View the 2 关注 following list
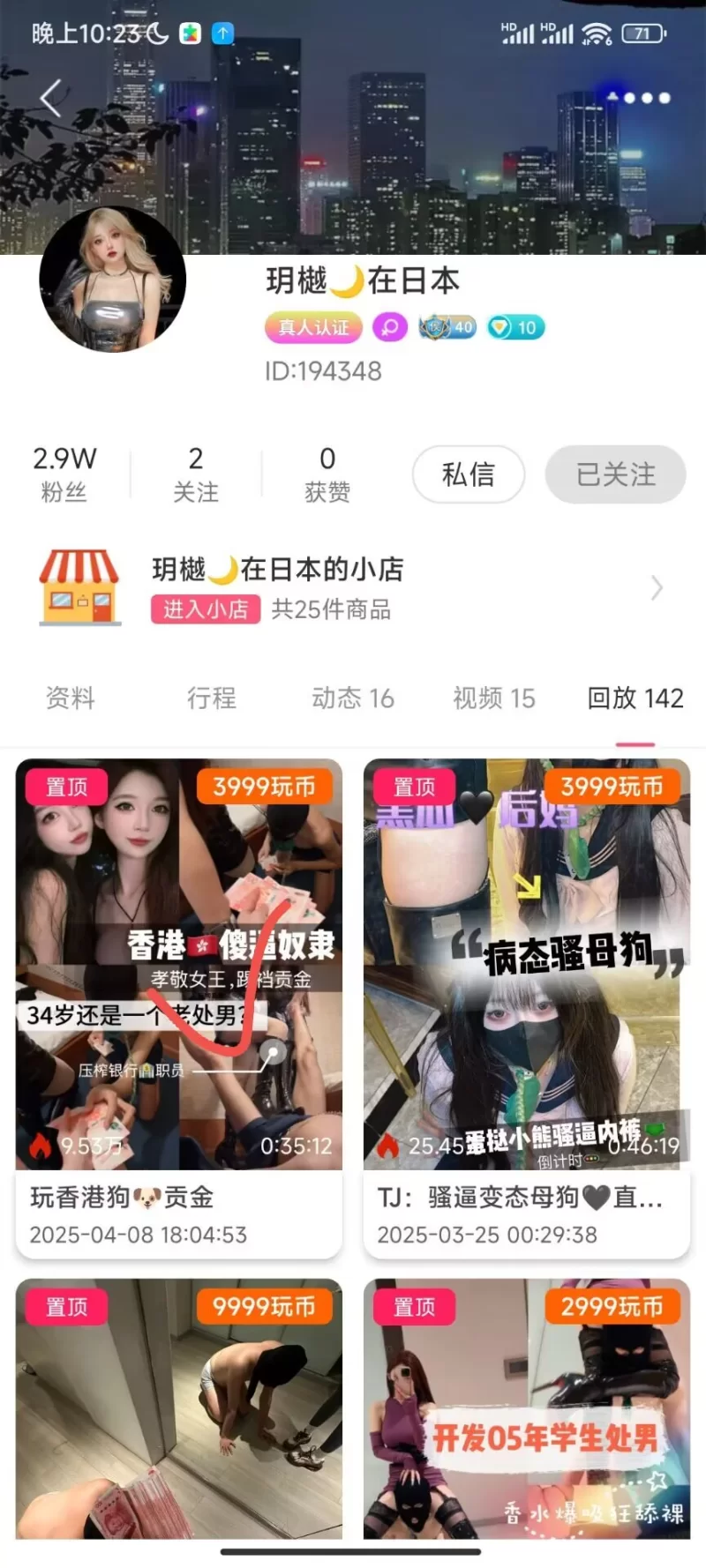 [x=196, y=474]
